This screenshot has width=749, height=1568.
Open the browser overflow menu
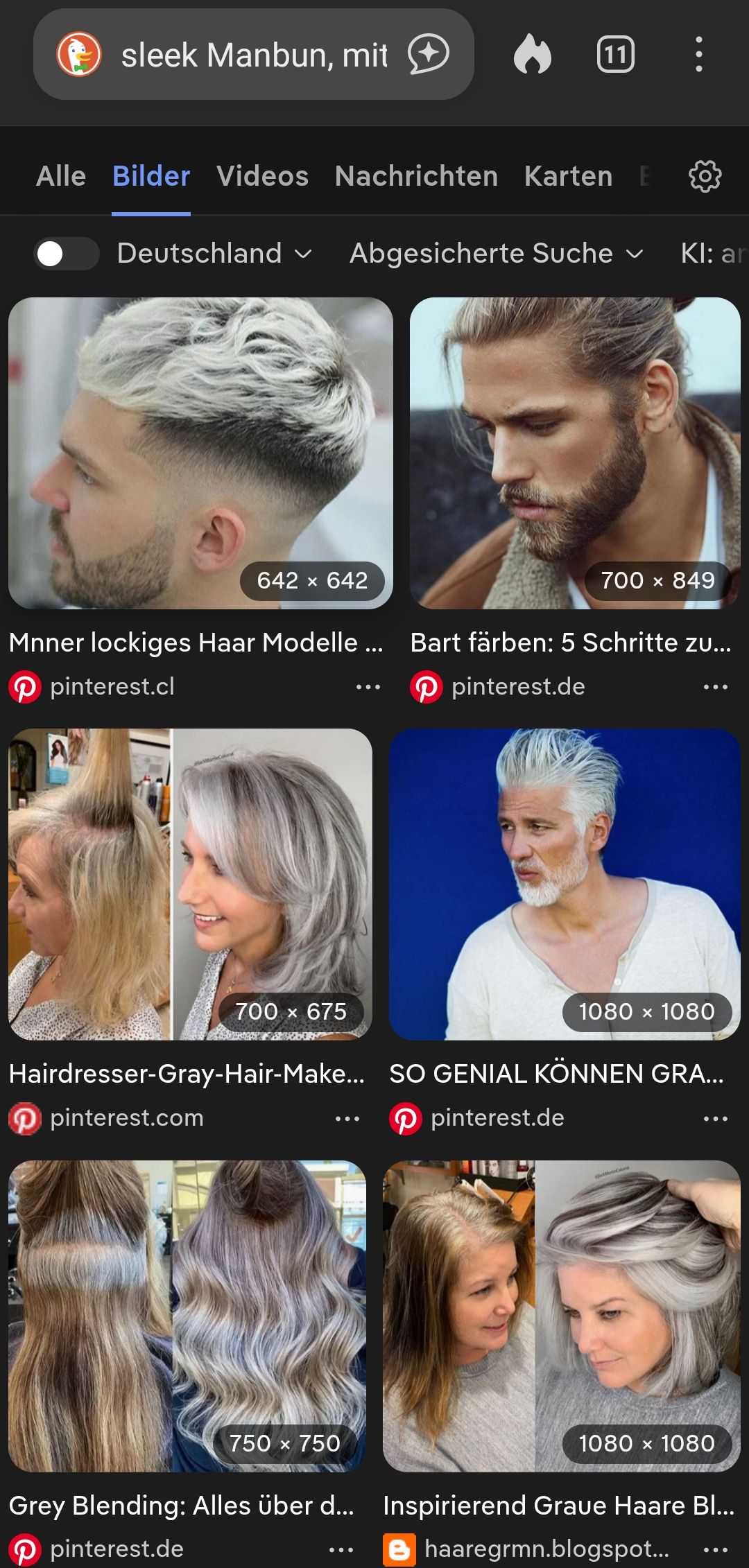coord(698,55)
